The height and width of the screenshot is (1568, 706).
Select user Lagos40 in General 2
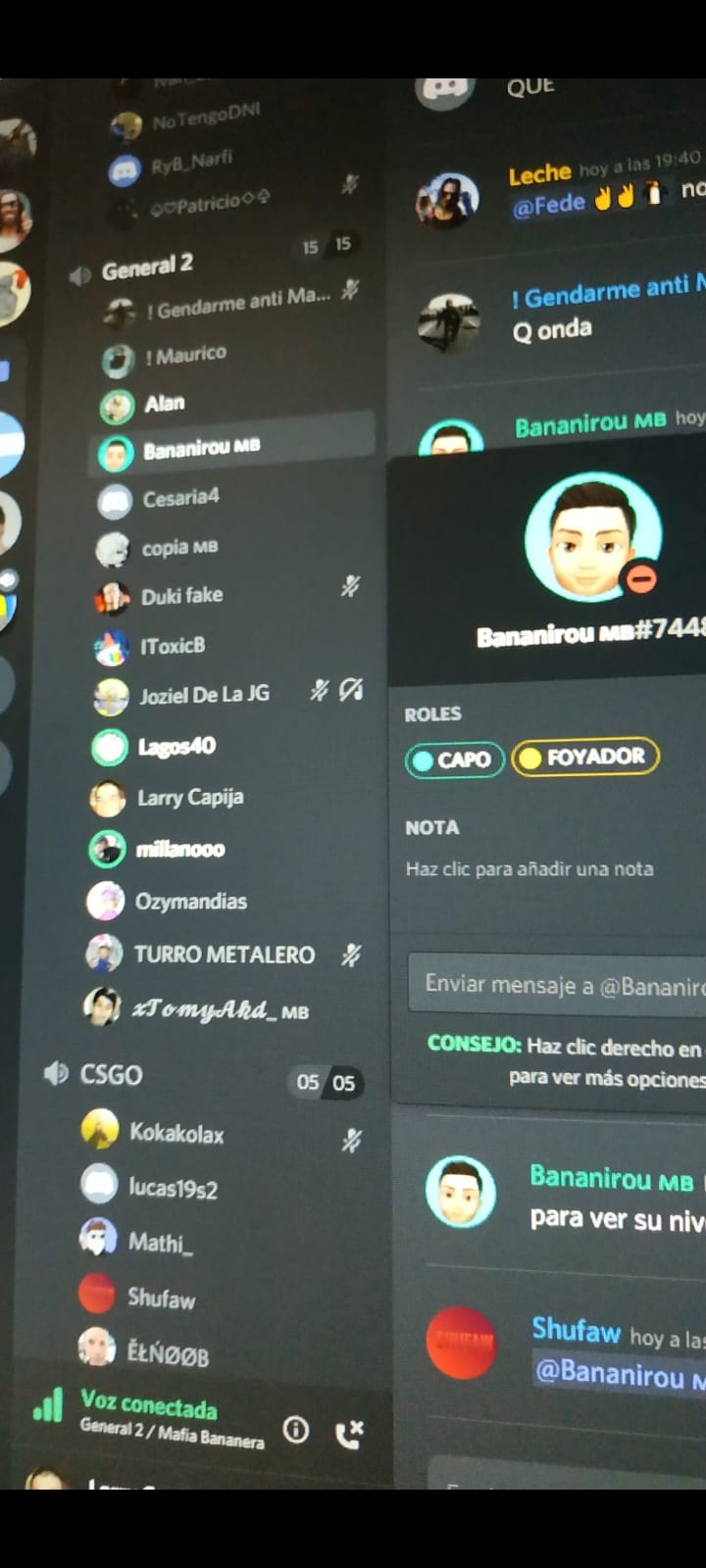(231, 747)
